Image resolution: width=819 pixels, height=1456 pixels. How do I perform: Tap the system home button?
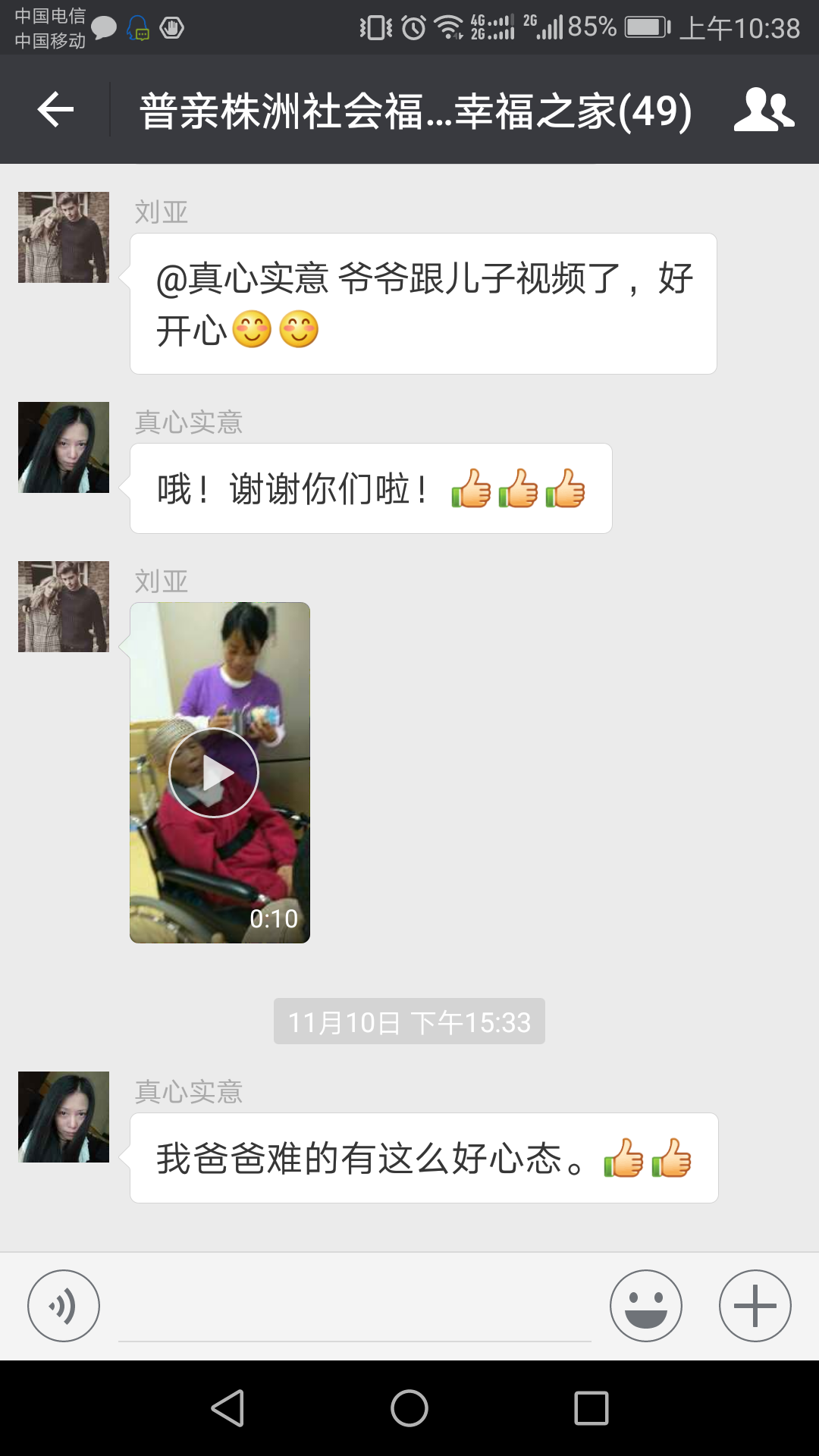(x=409, y=1409)
